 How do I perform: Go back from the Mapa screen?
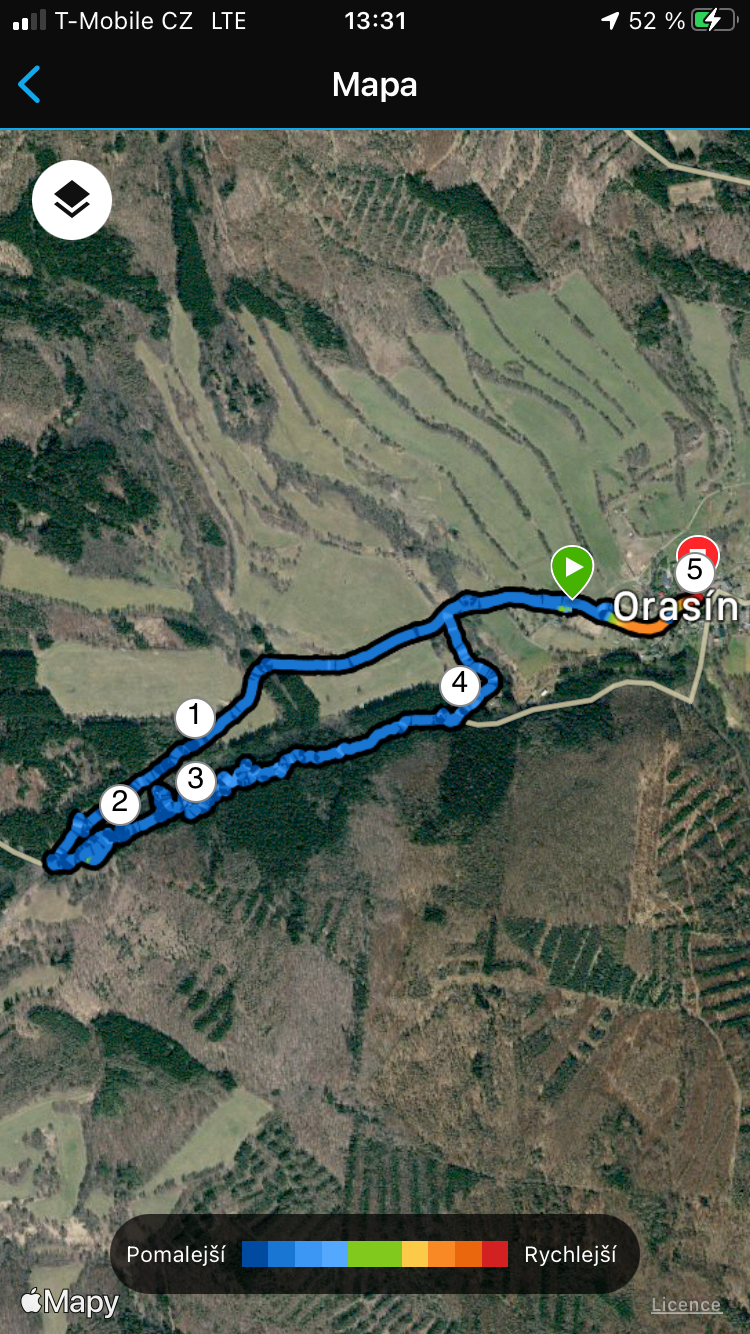[x=30, y=85]
